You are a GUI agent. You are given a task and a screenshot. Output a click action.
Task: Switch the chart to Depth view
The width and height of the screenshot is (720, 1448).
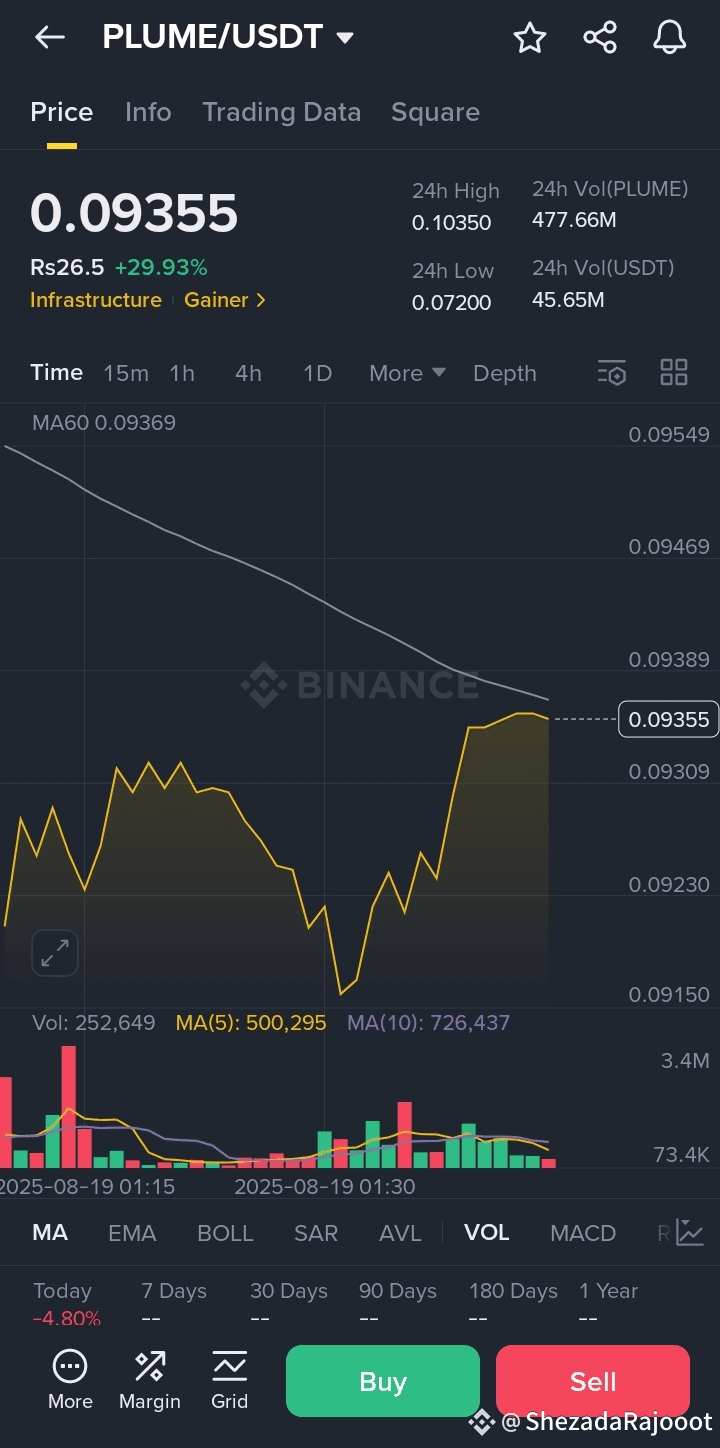pos(505,373)
